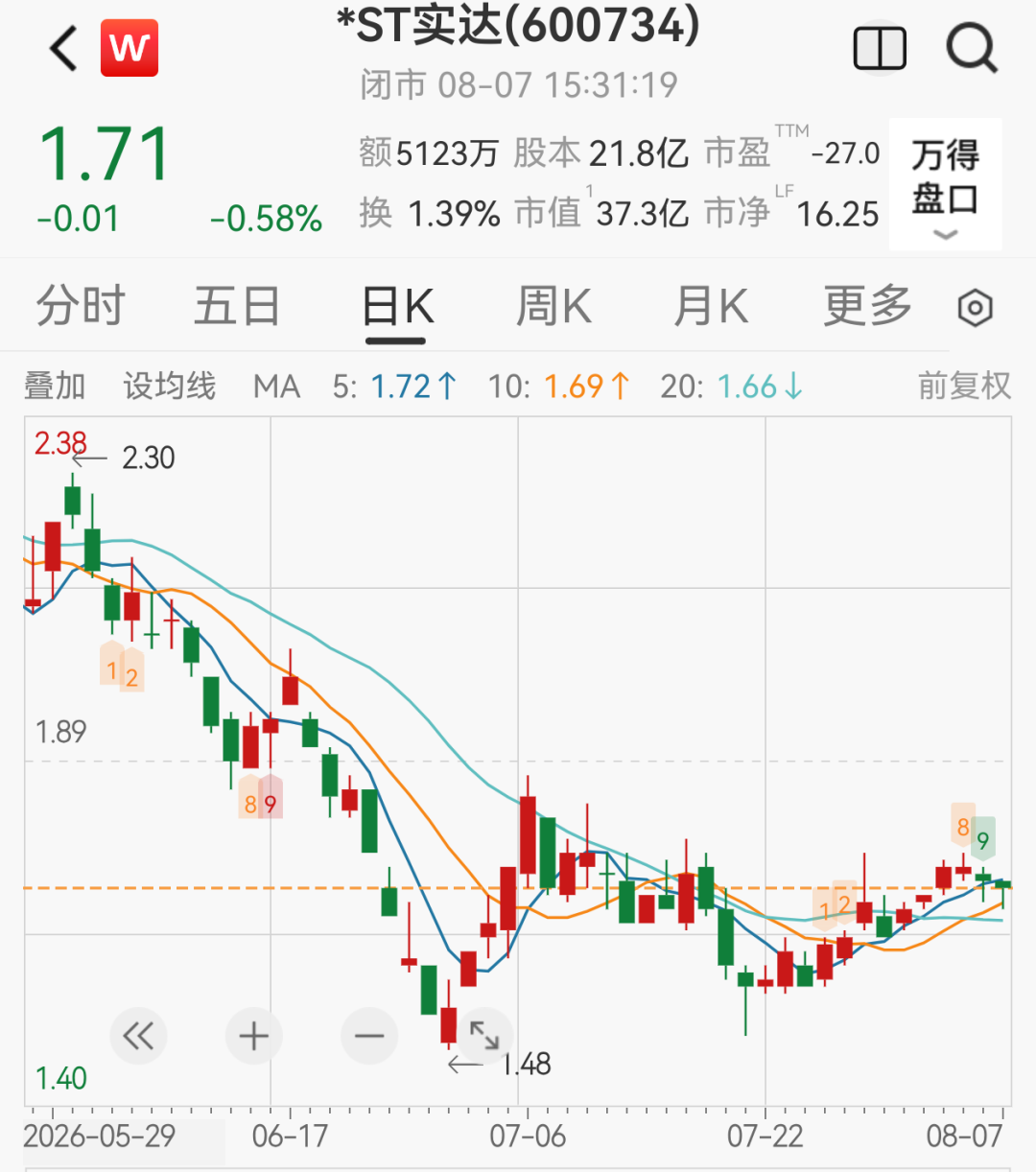Switch to the 月K chart tab
Image resolution: width=1036 pixels, height=1172 pixels.
click(710, 307)
